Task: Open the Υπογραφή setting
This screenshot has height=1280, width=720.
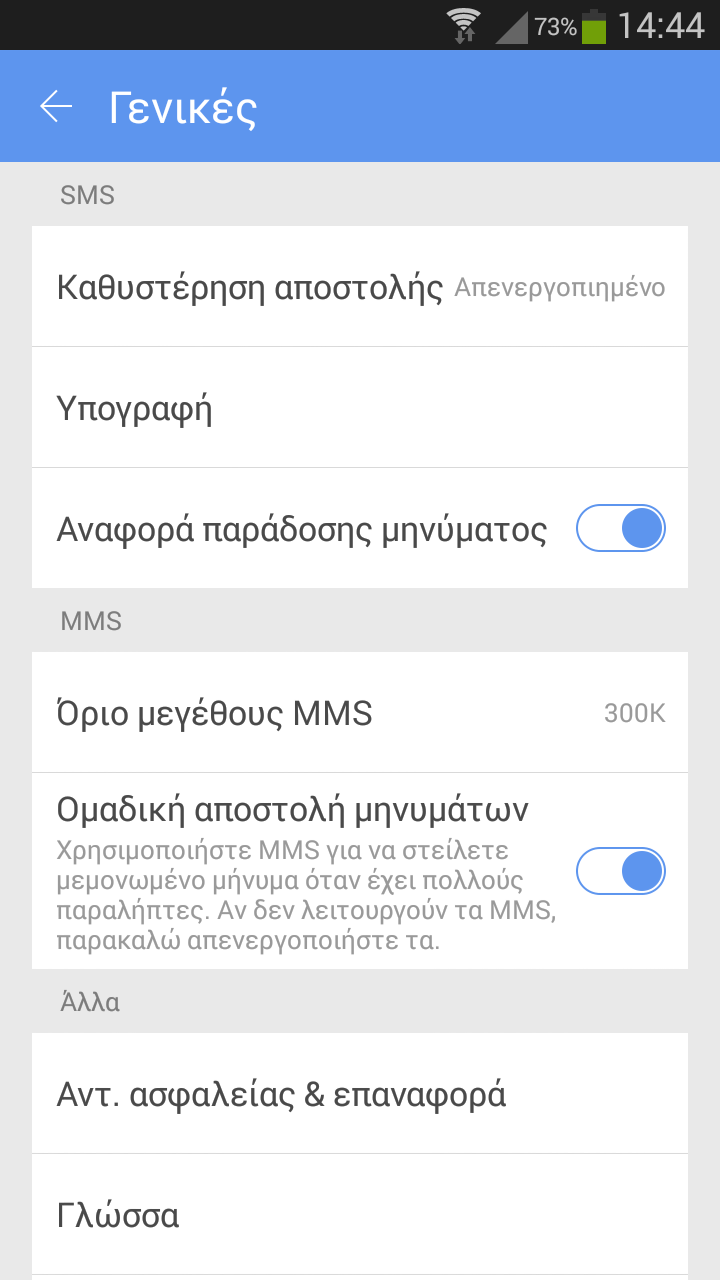Action: (x=360, y=408)
